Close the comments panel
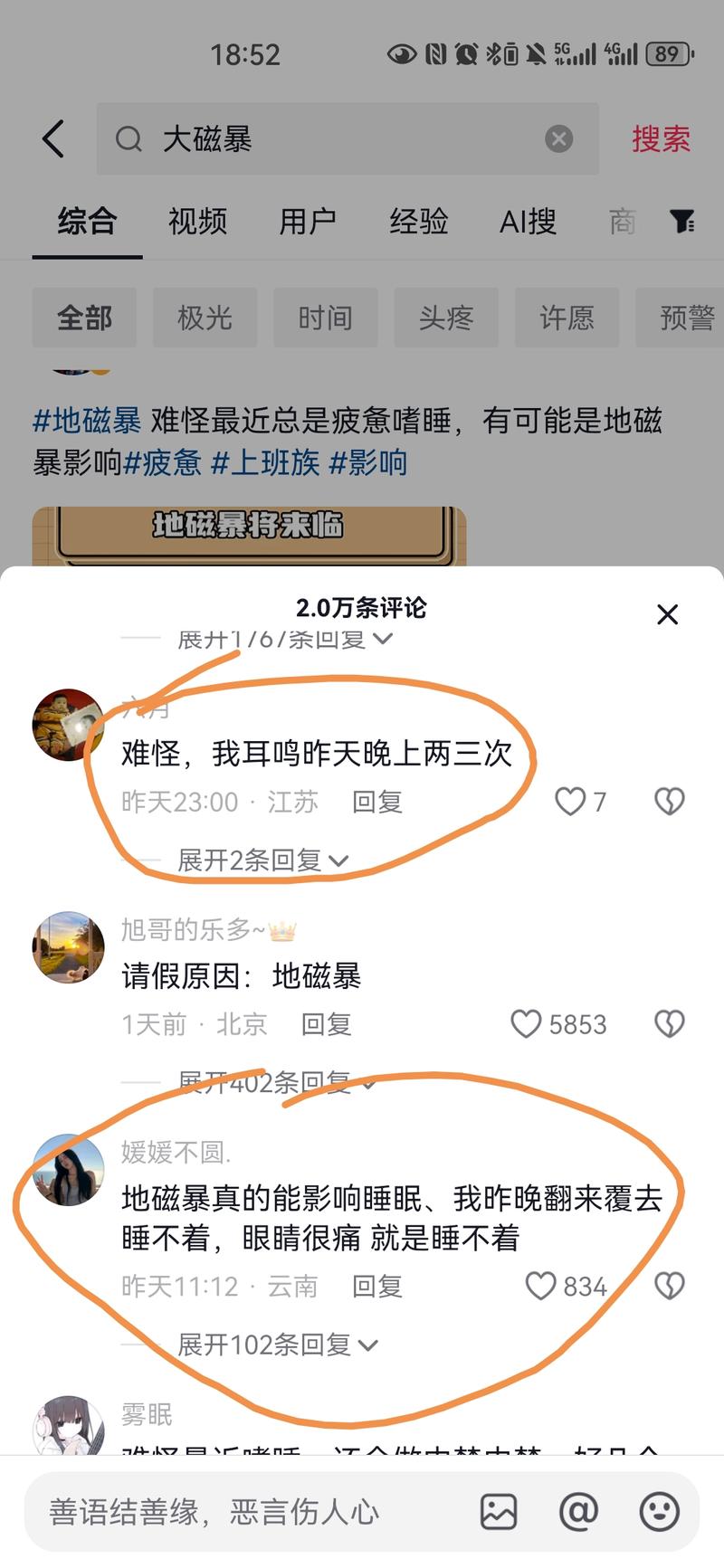 [667, 615]
